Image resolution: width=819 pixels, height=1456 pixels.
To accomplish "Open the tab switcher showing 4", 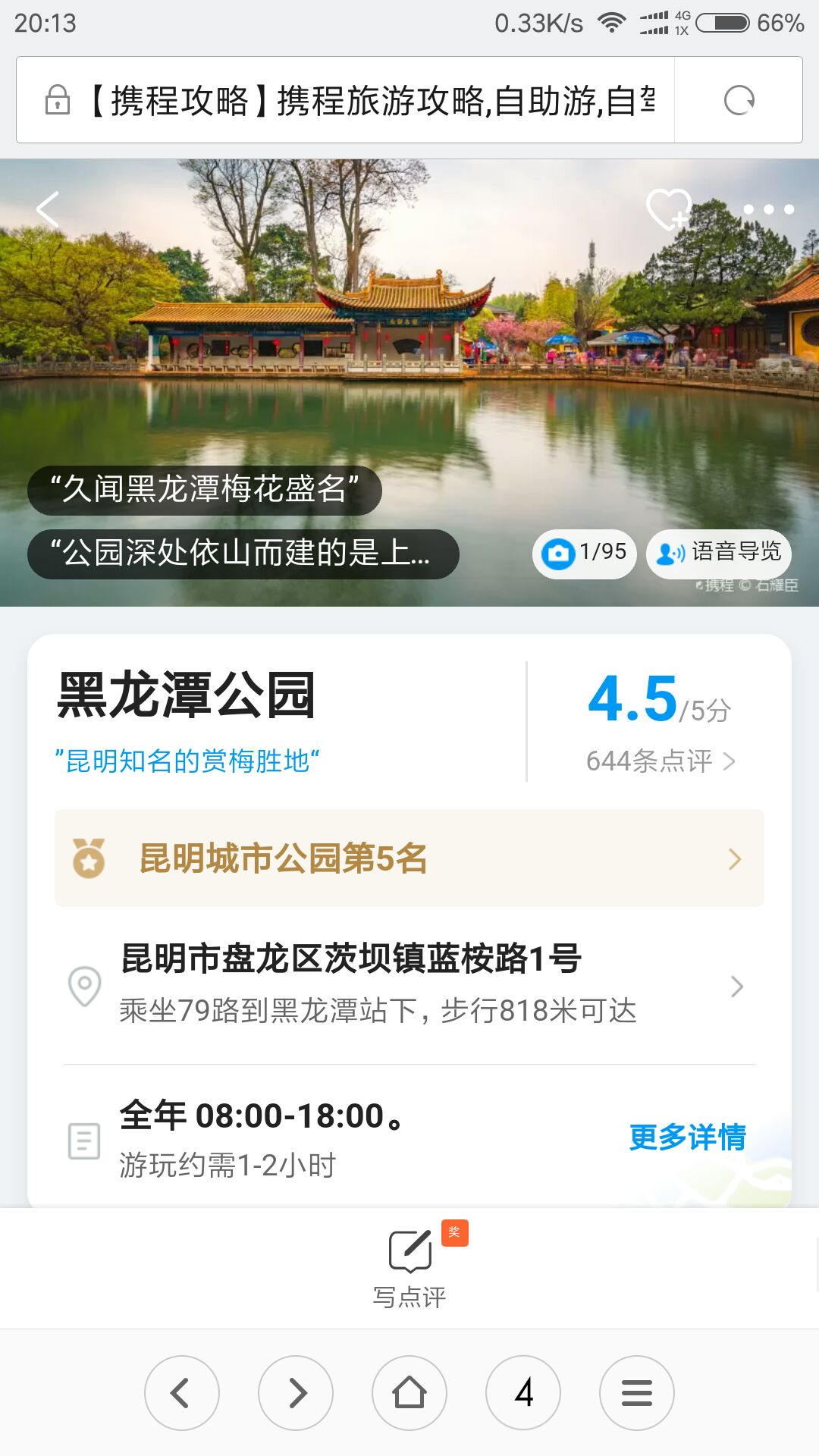I will (x=523, y=1393).
